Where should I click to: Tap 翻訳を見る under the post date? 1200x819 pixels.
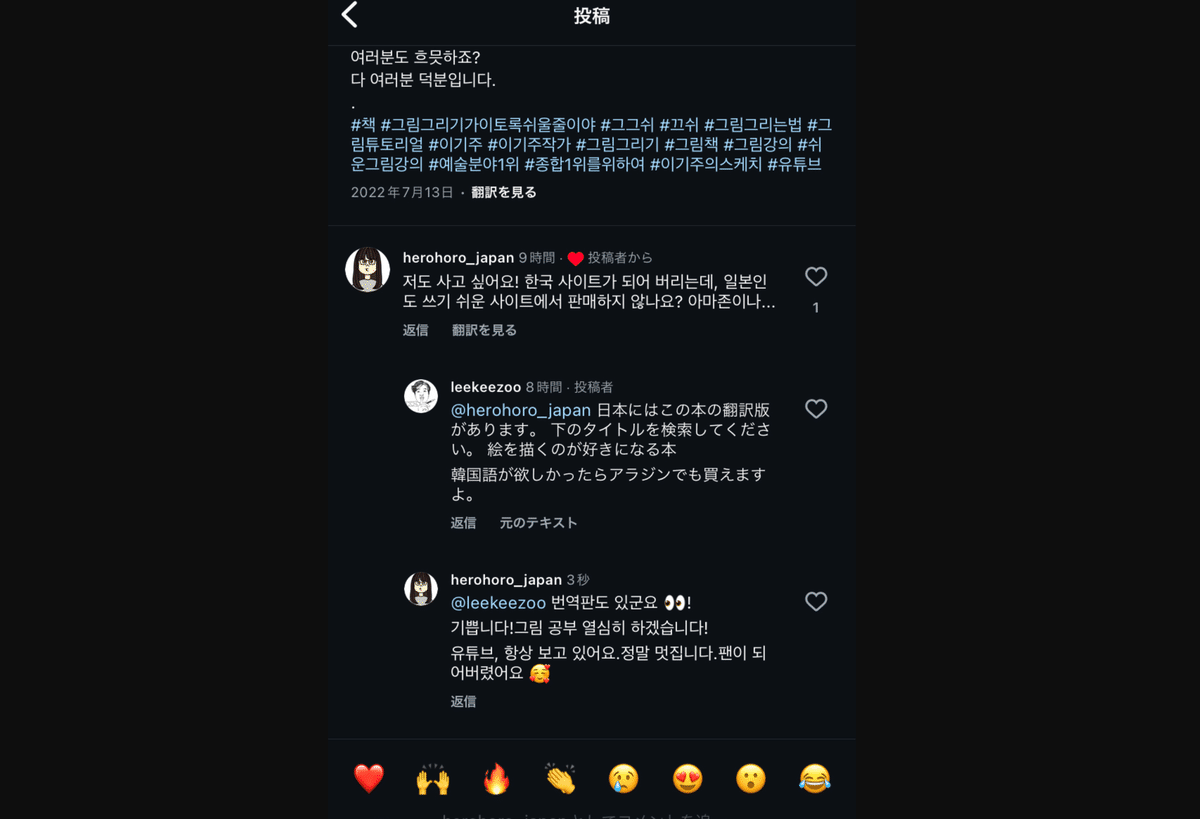(504, 192)
